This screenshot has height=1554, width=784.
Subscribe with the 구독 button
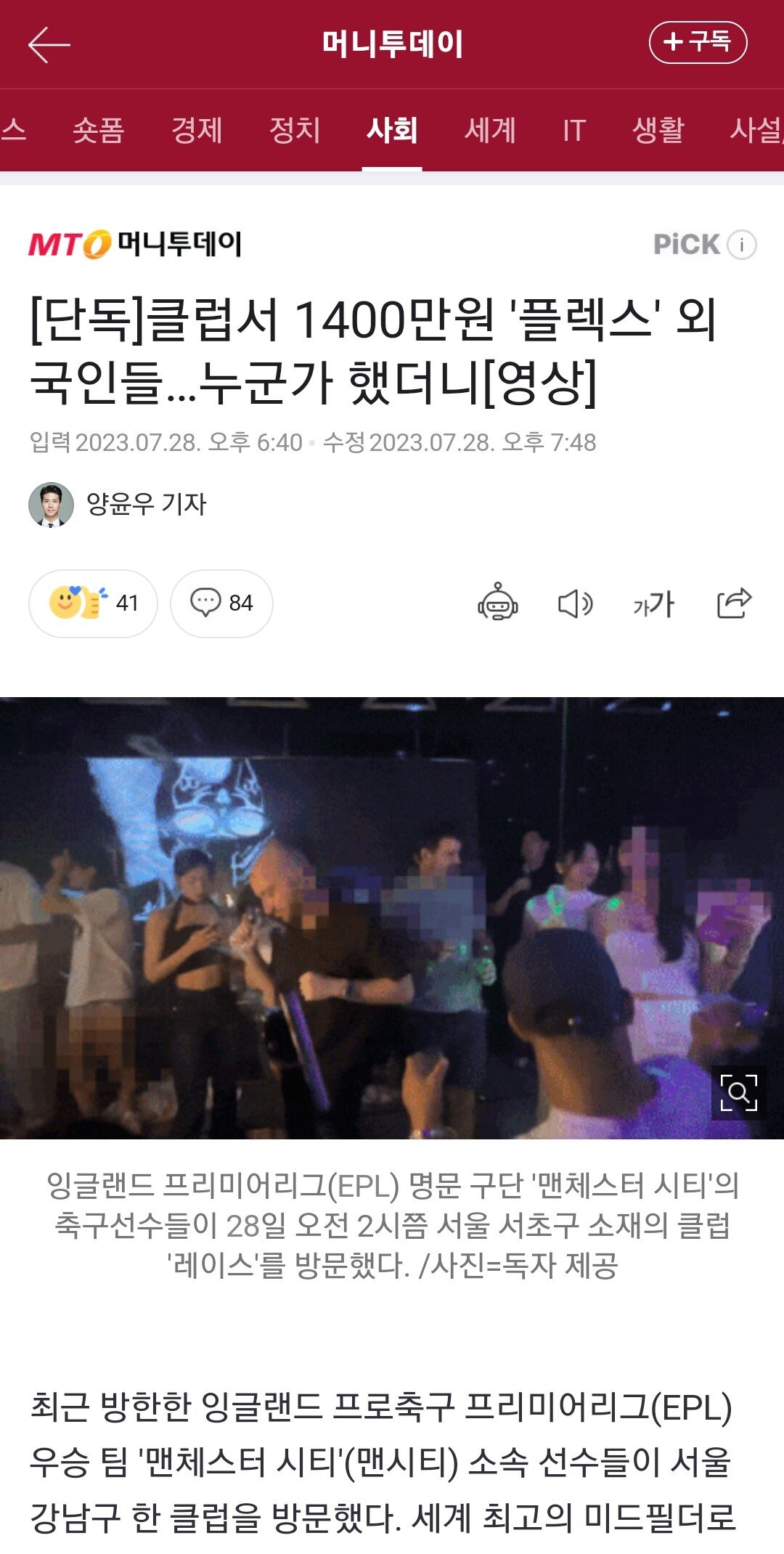(698, 42)
